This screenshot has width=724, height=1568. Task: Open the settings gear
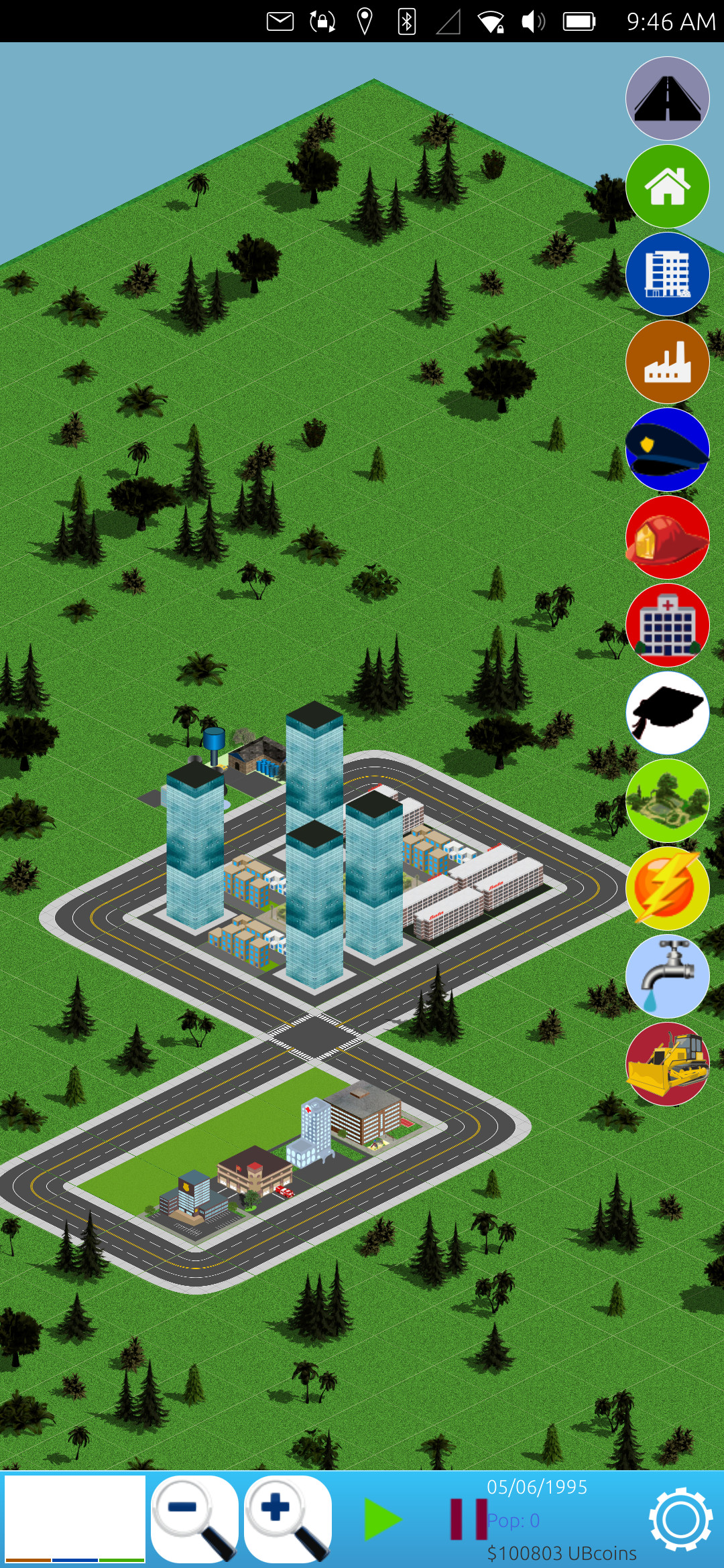pyautogui.click(x=680, y=1519)
